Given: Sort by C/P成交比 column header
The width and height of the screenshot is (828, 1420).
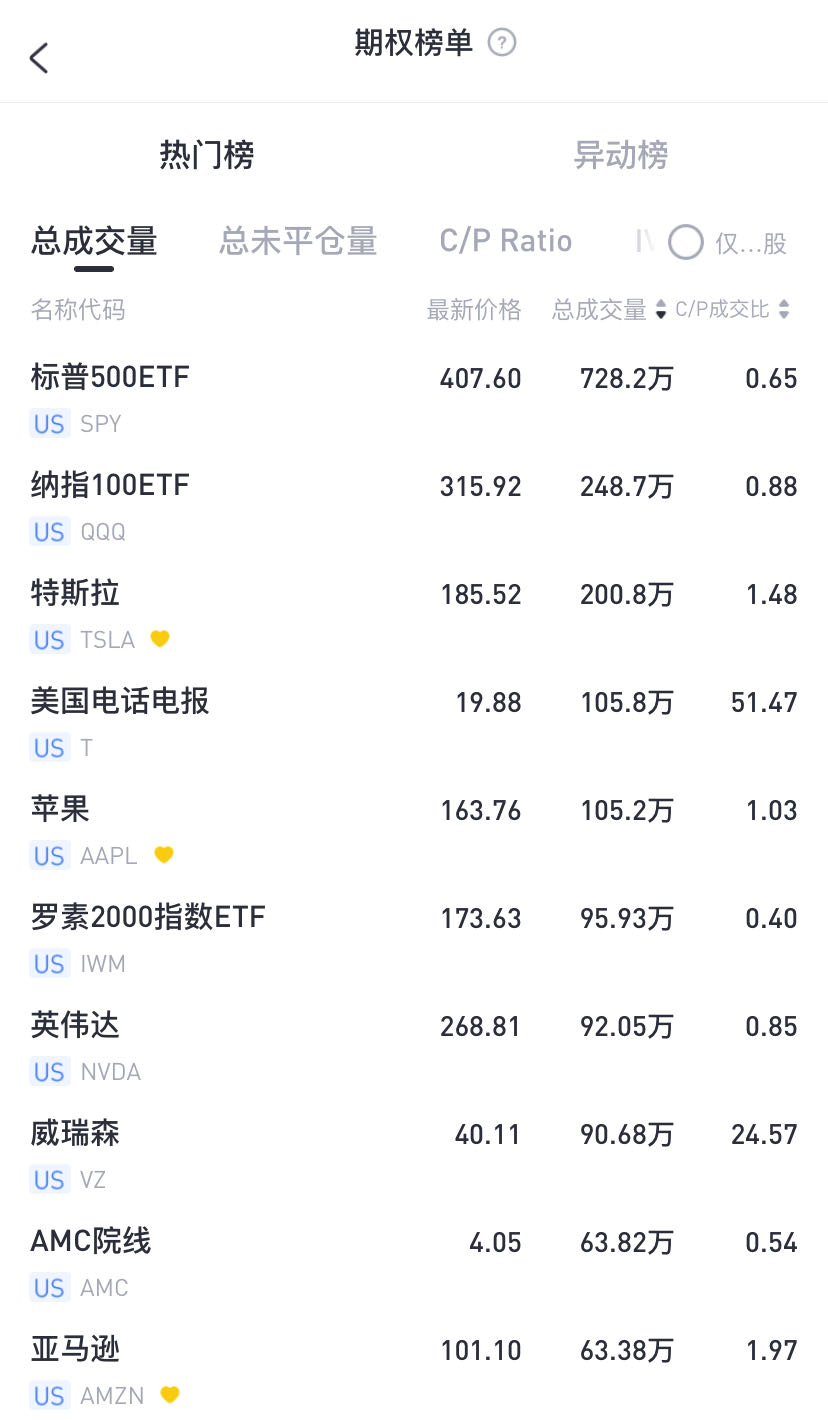Looking at the screenshot, I should pyautogui.click(x=733, y=310).
